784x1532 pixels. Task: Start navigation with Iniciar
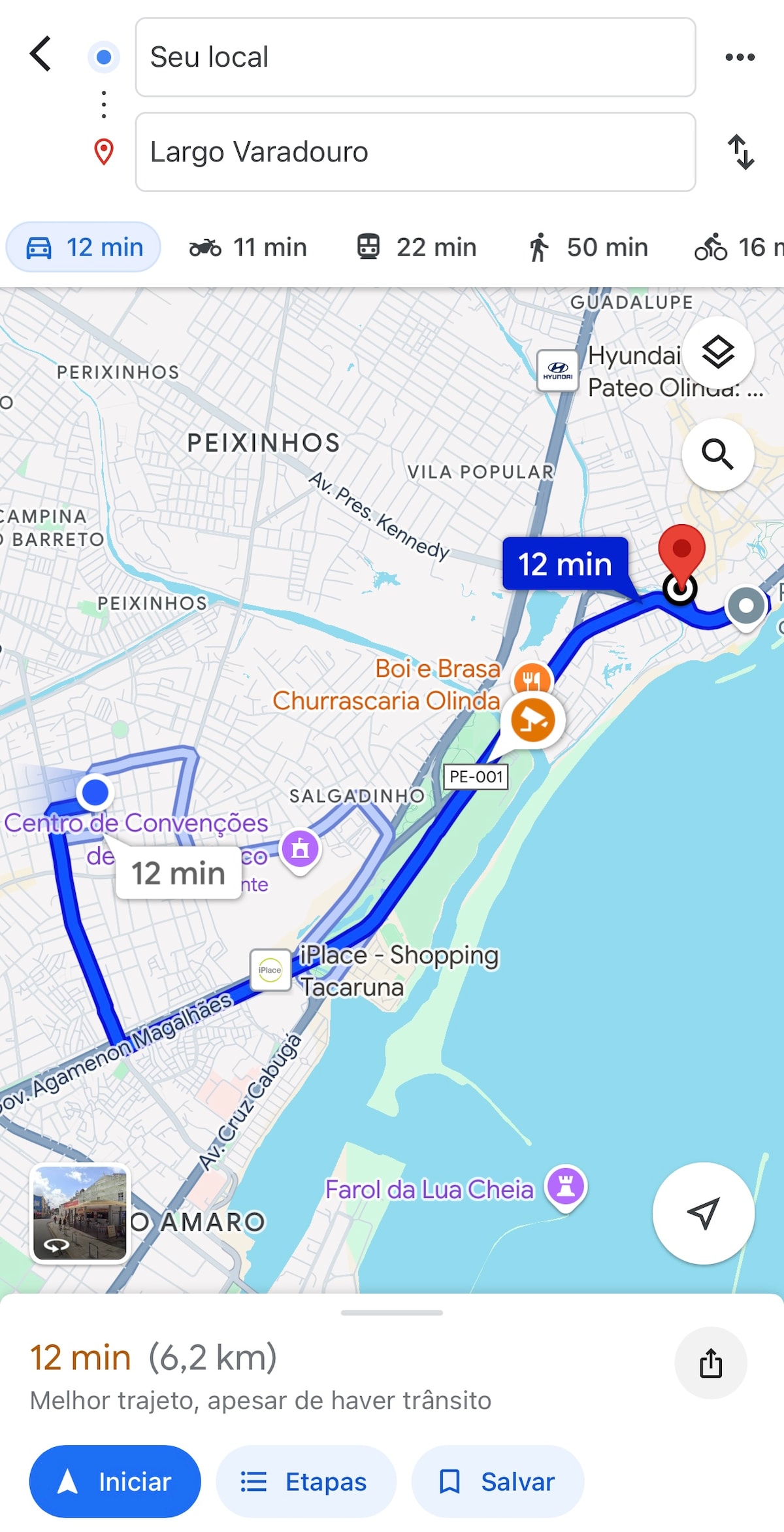(x=115, y=1481)
